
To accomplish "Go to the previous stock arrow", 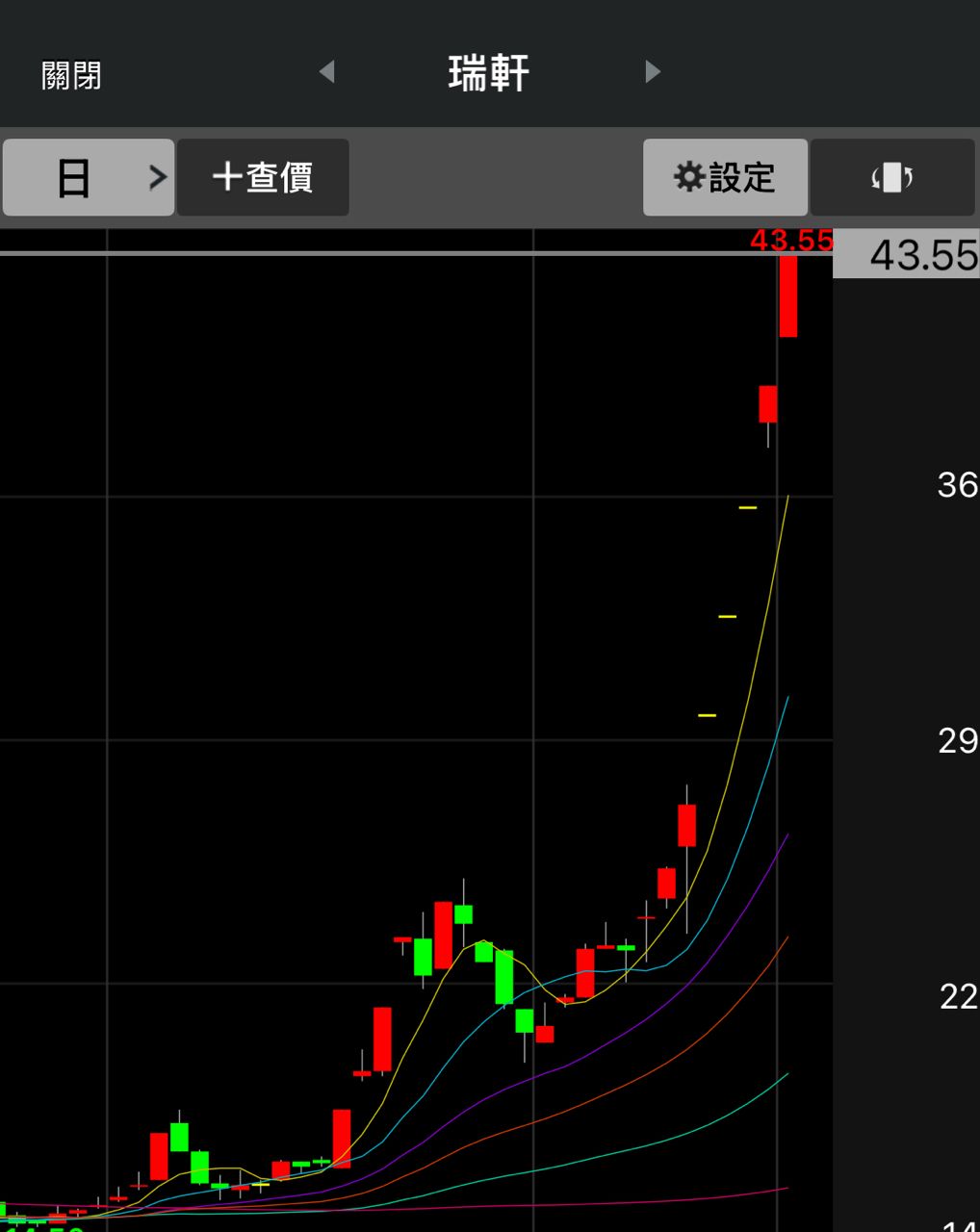I will (x=327, y=72).
